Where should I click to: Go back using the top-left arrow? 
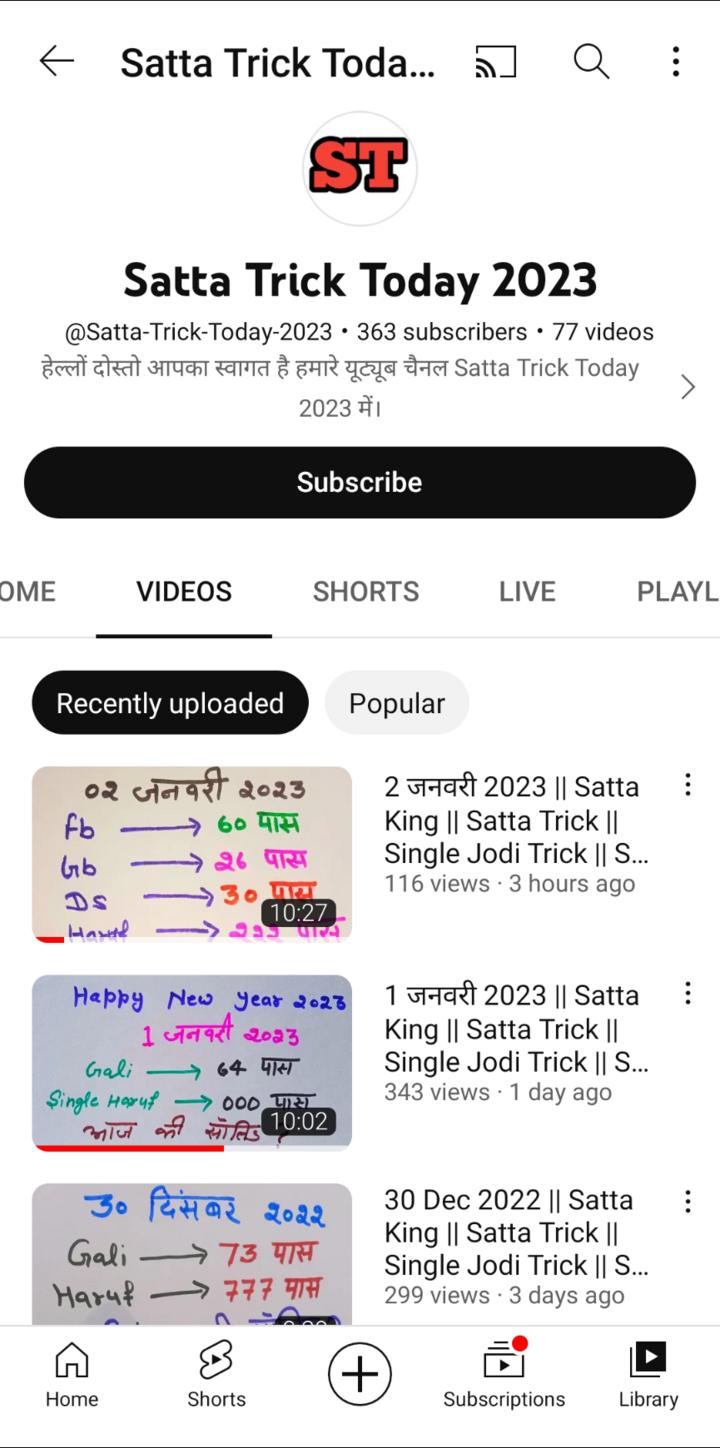pyautogui.click(x=57, y=62)
